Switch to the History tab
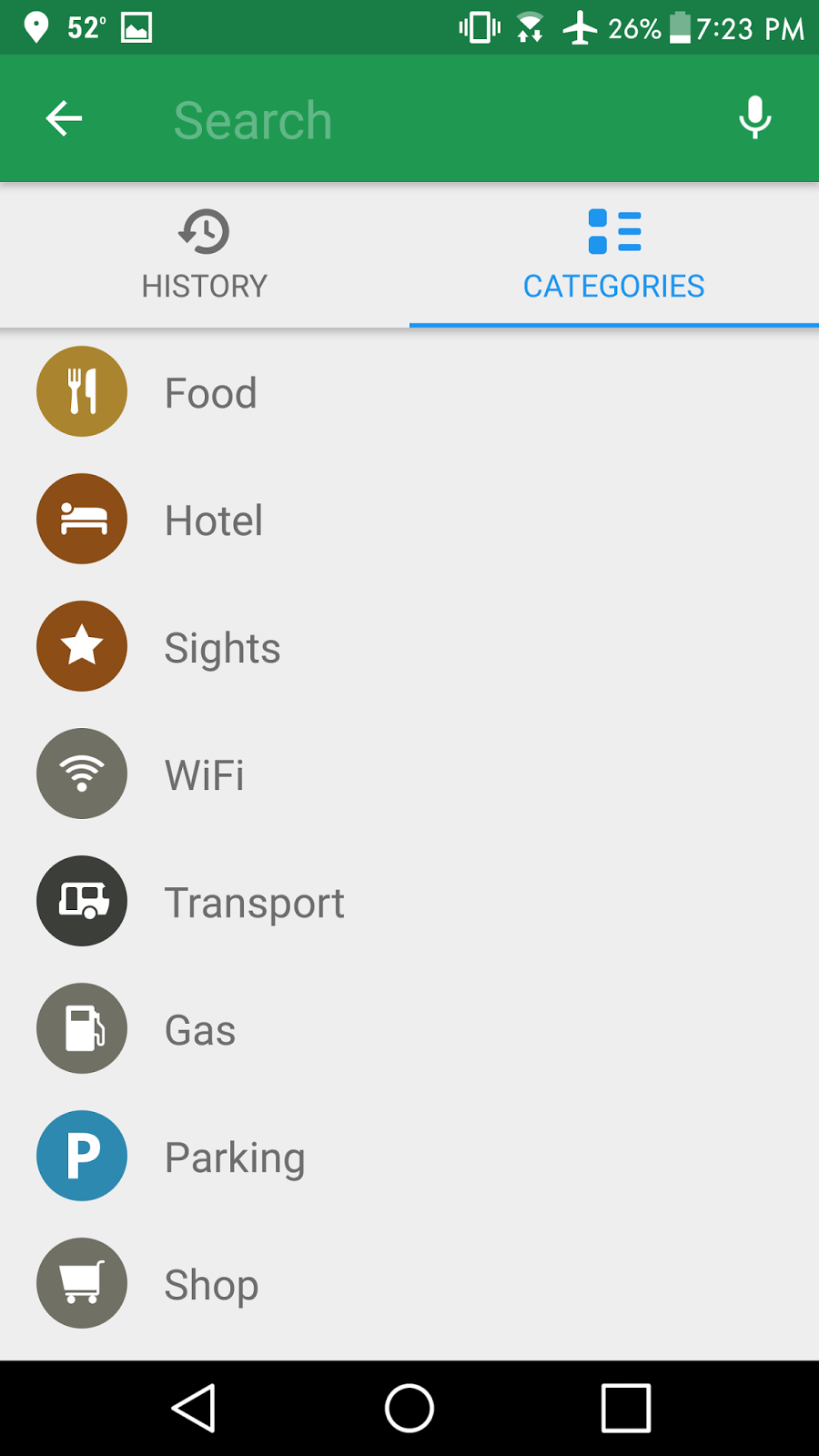This screenshot has height=1456, width=819. coord(205,255)
